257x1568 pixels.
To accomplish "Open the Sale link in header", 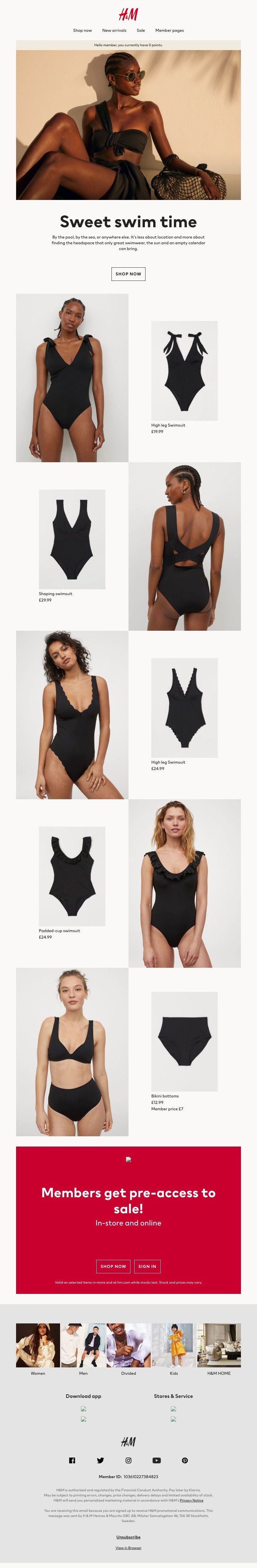I will (141, 30).
